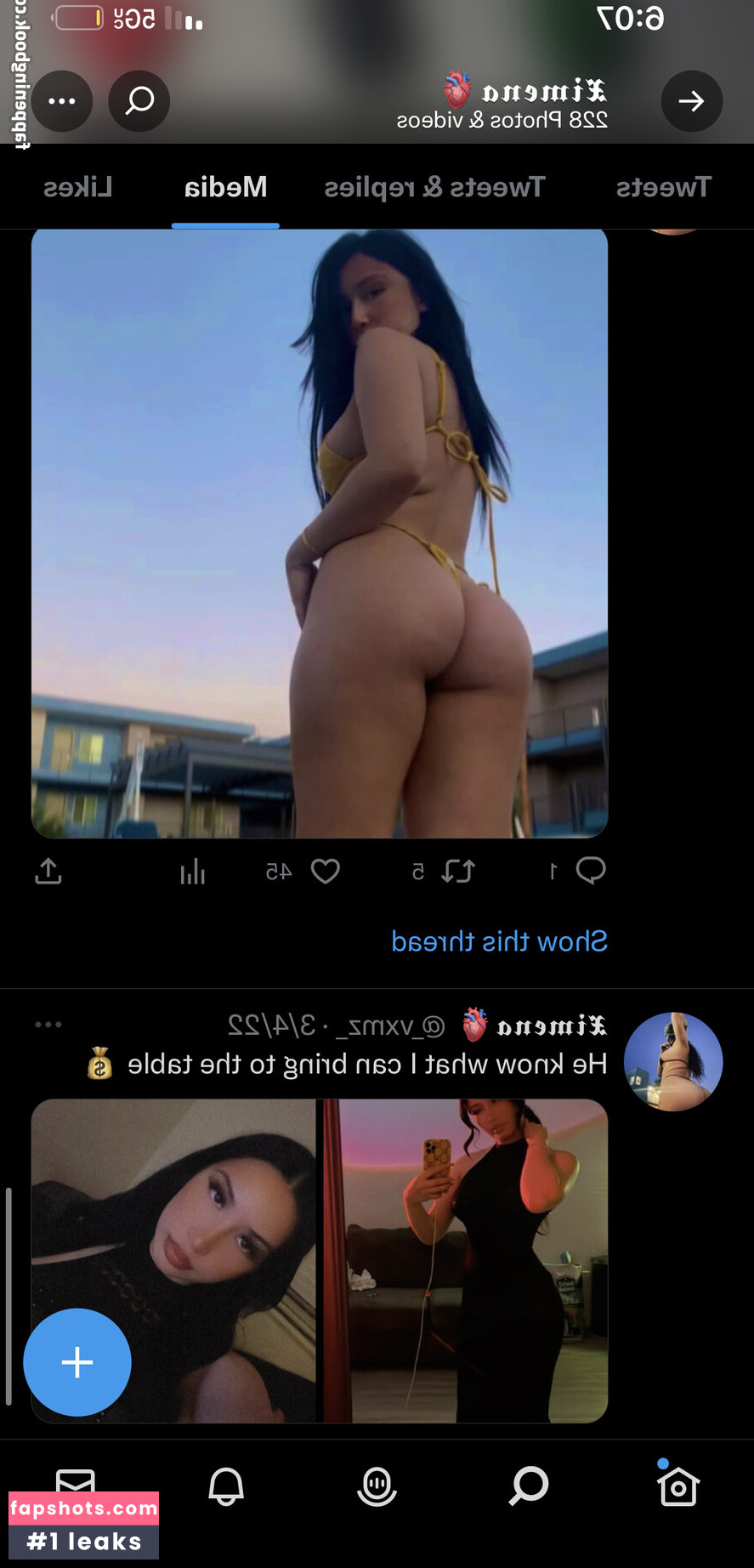This screenshot has width=754, height=1568.
Task: Open the Spaces microphone tab
Action: click(x=377, y=1486)
